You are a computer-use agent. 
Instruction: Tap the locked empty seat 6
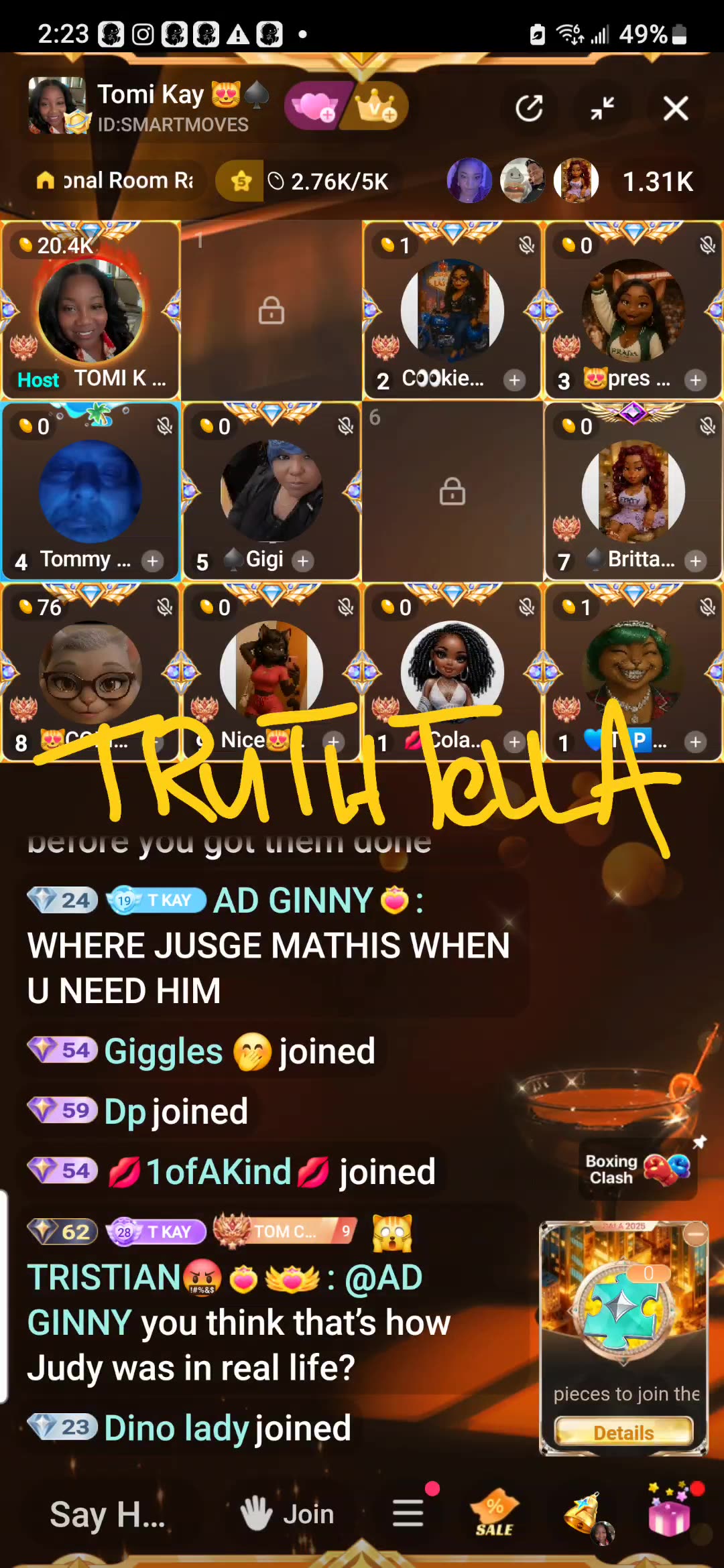[452, 491]
